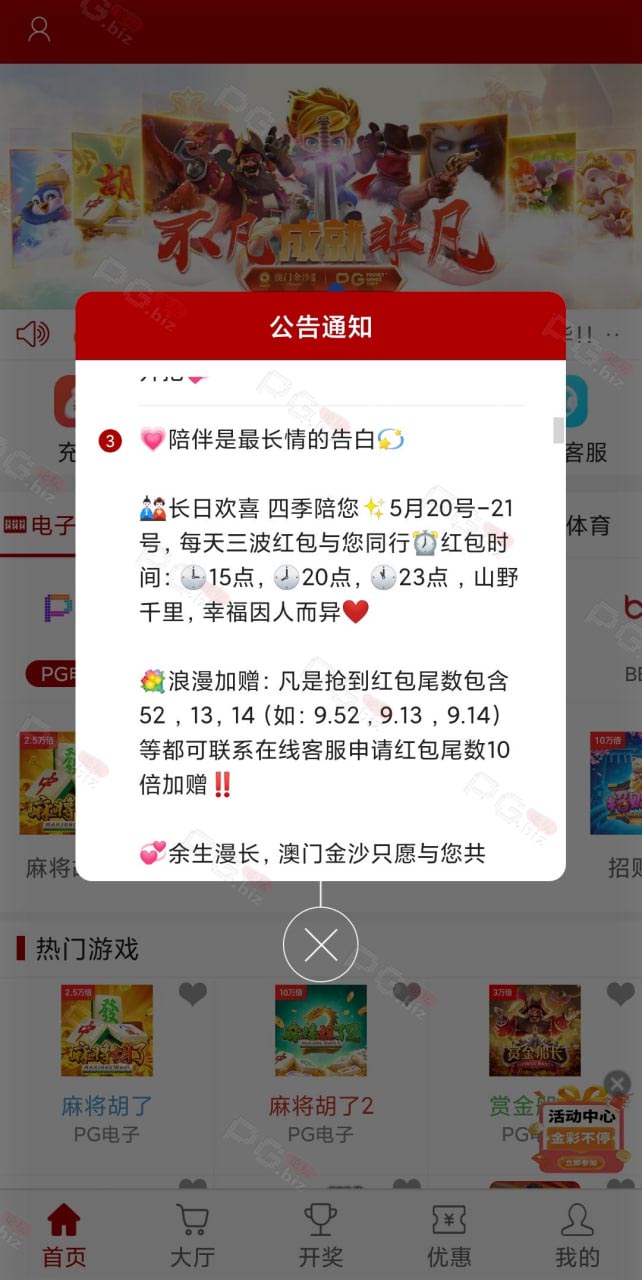Viewport: 642px width, 1280px height.
Task: Open the 我的 tab
Action: [x=577, y=1235]
